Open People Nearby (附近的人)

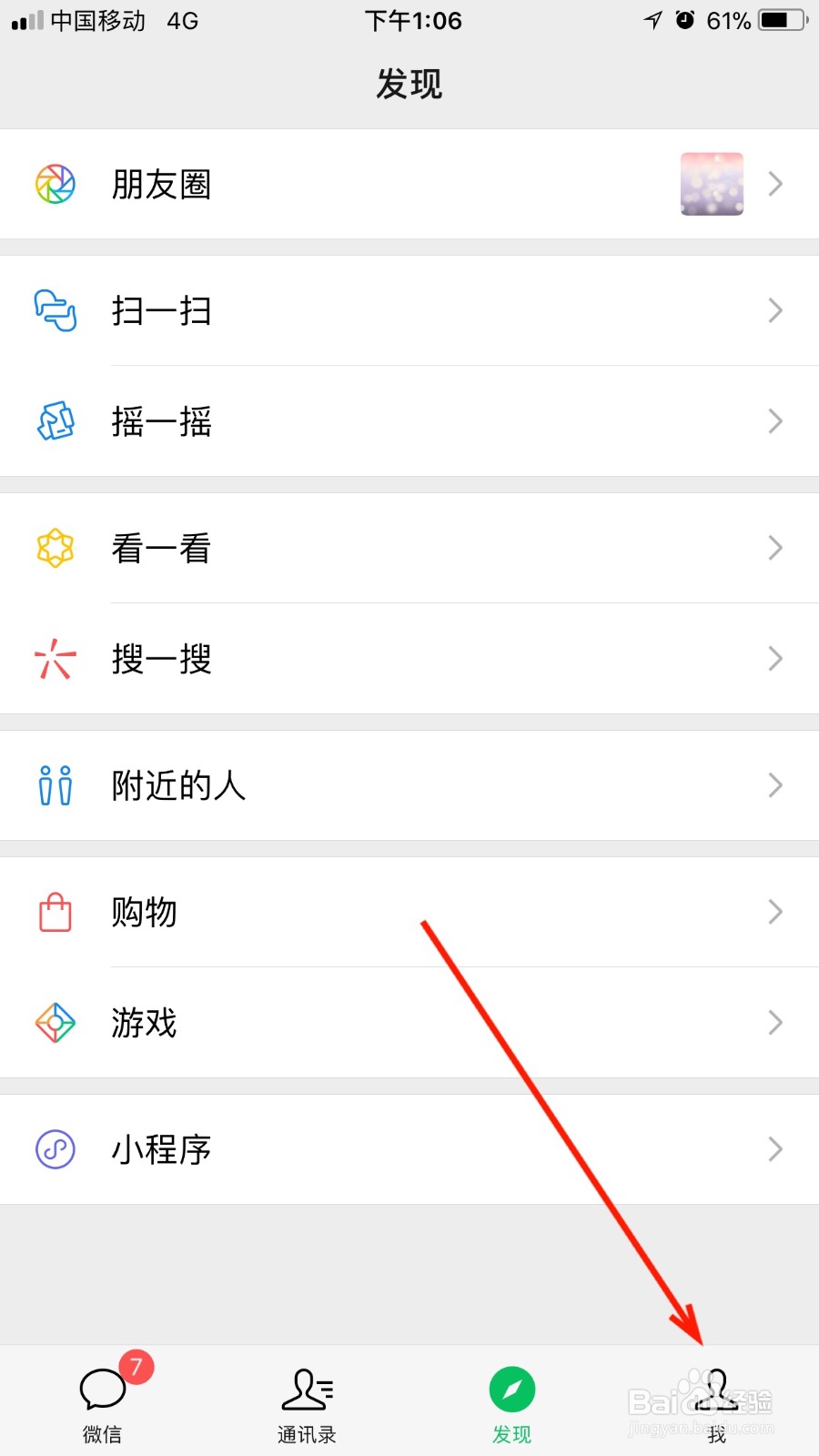[x=178, y=785]
